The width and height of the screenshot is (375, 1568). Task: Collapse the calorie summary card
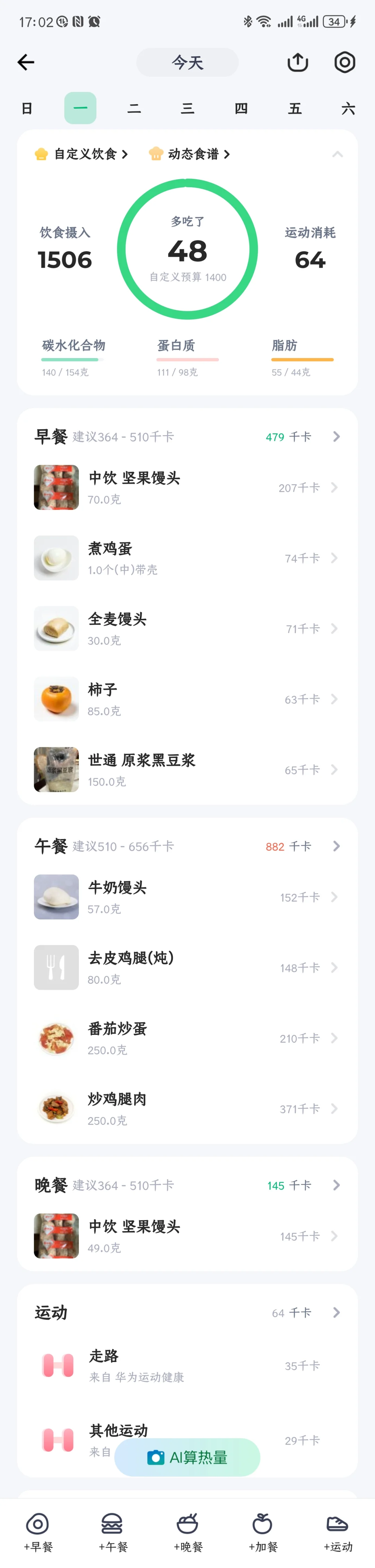[337, 155]
